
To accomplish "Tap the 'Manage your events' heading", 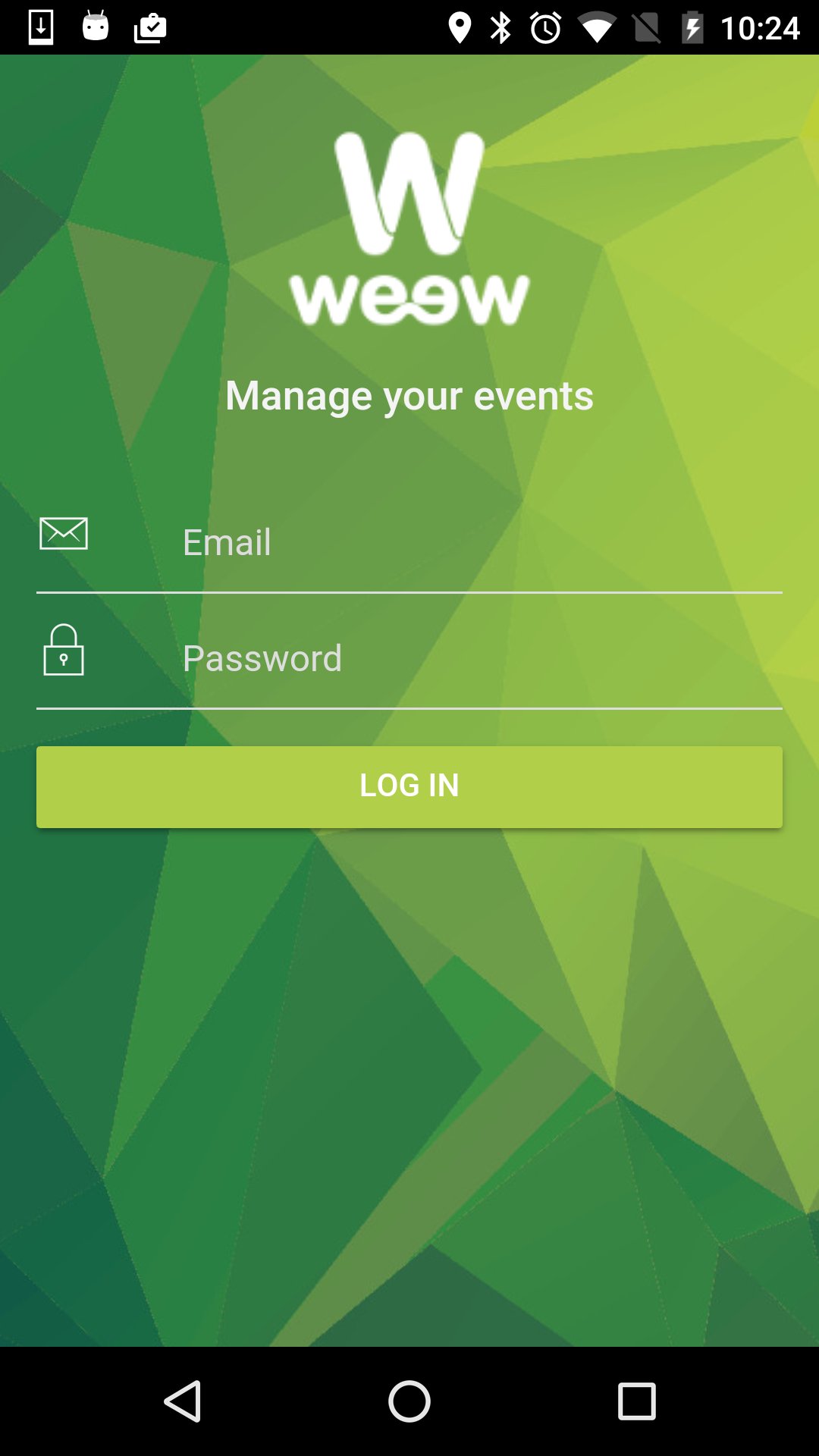I will pos(409,395).
